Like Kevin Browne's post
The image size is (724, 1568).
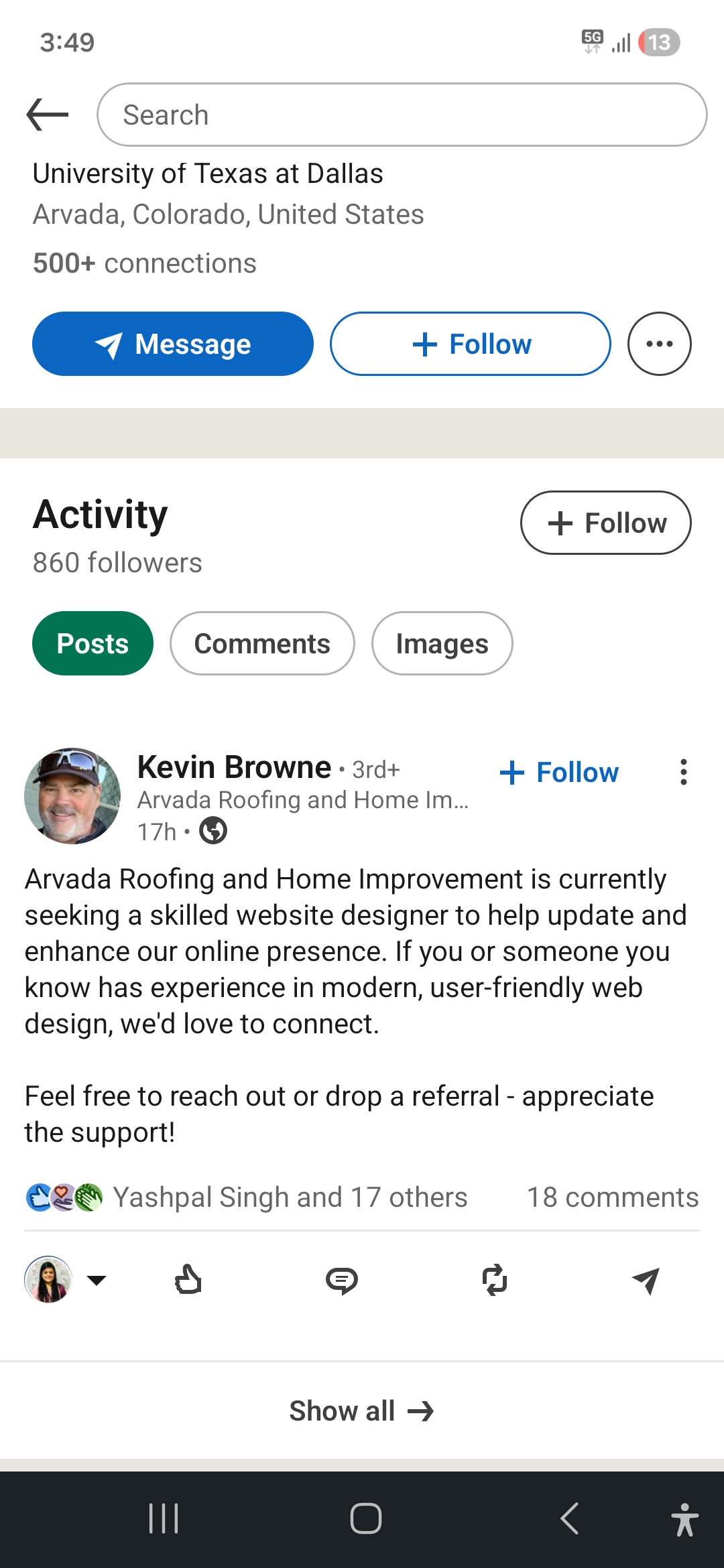(x=188, y=1280)
